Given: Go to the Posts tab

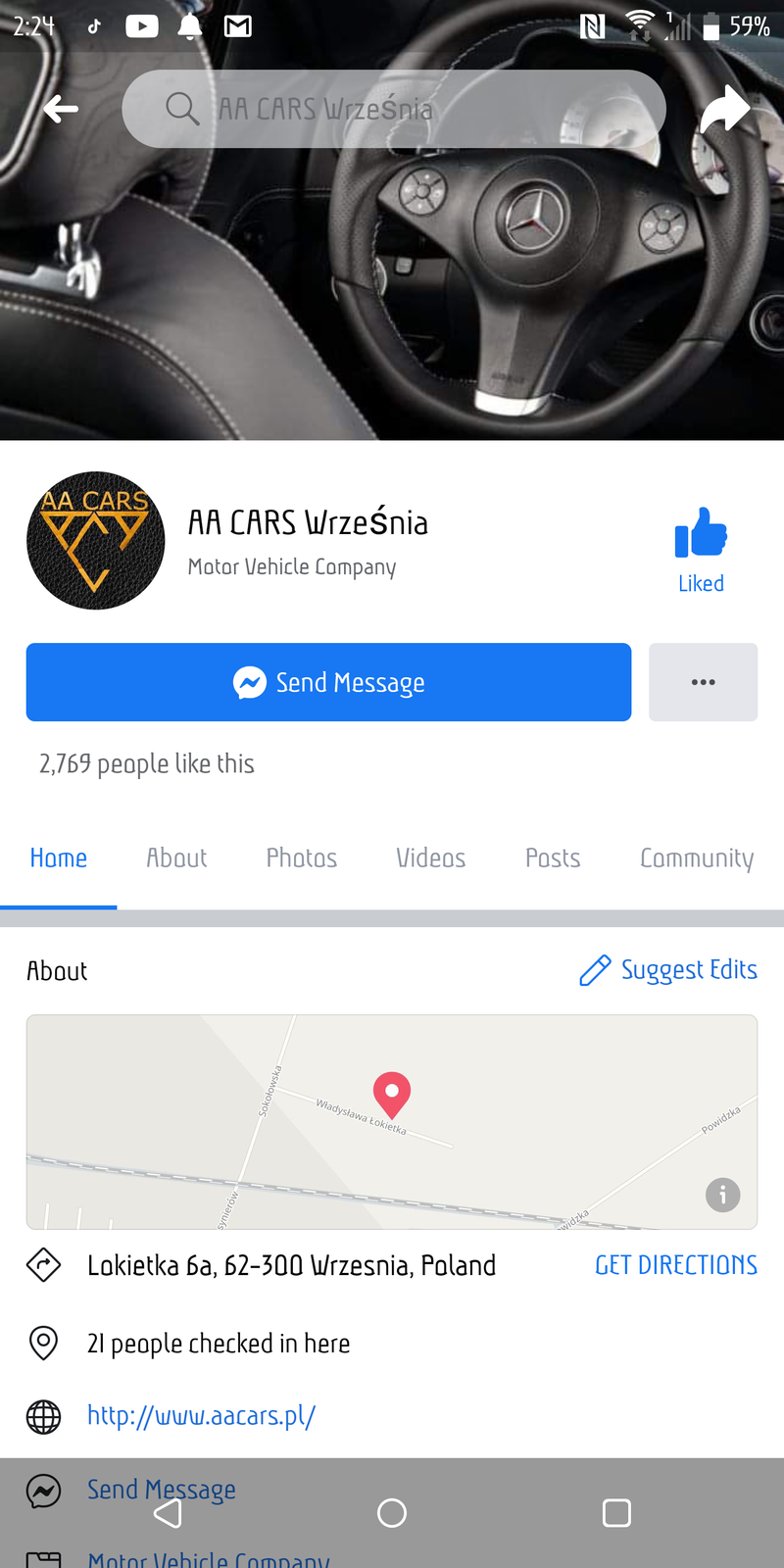Looking at the screenshot, I should (x=553, y=858).
